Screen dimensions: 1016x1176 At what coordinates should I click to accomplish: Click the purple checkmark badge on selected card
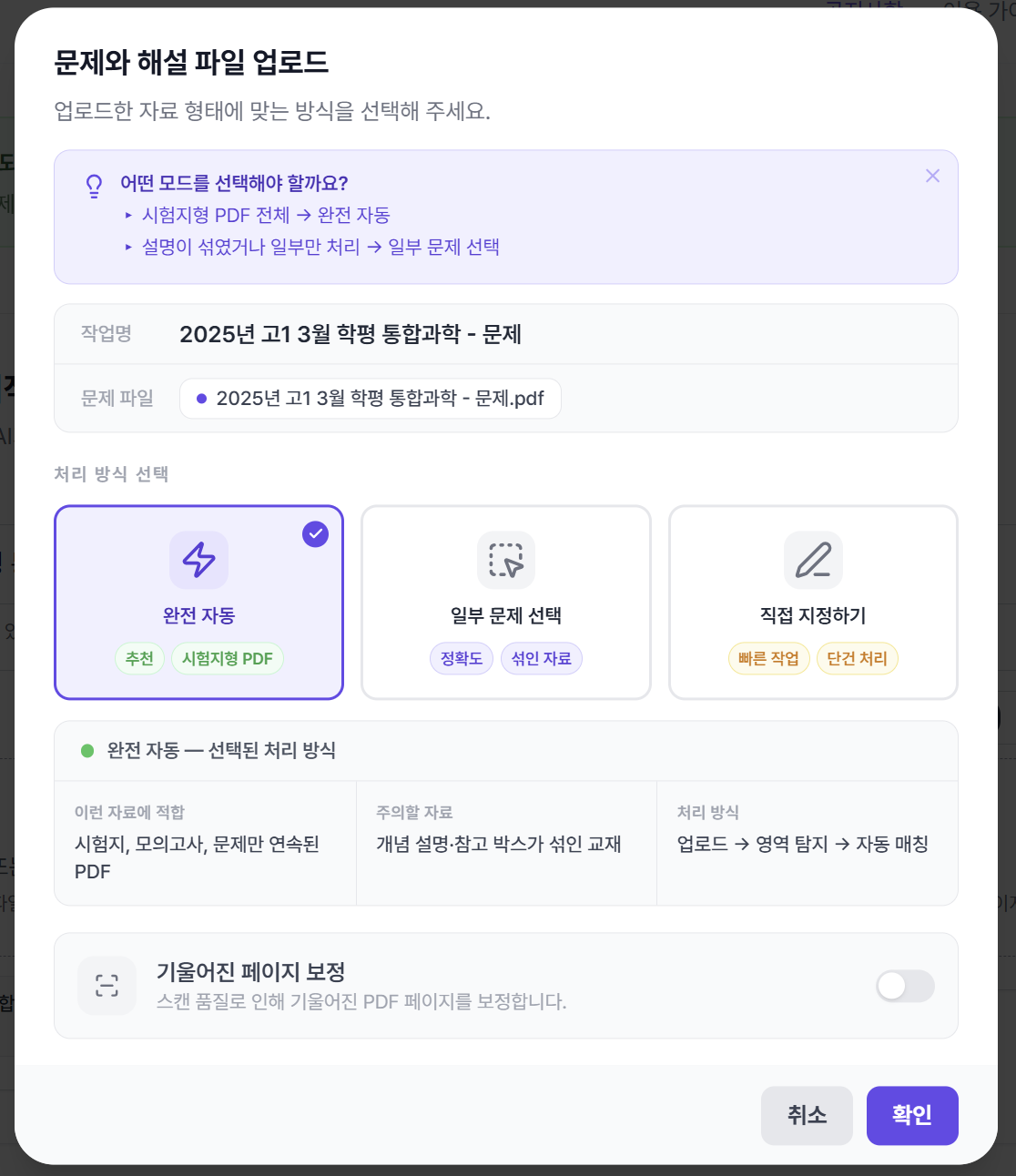point(315,534)
